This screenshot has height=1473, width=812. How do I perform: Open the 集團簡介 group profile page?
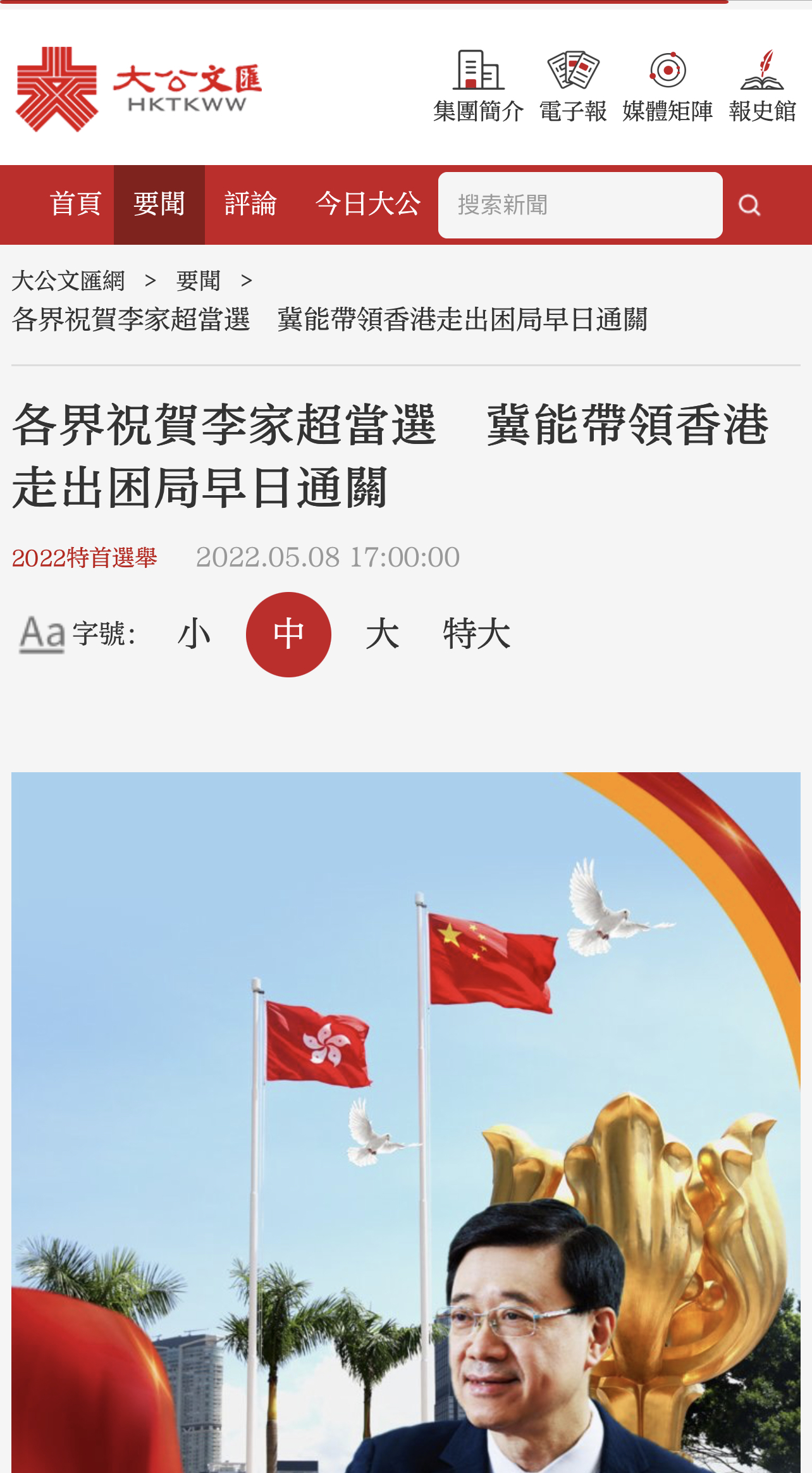[478, 87]
